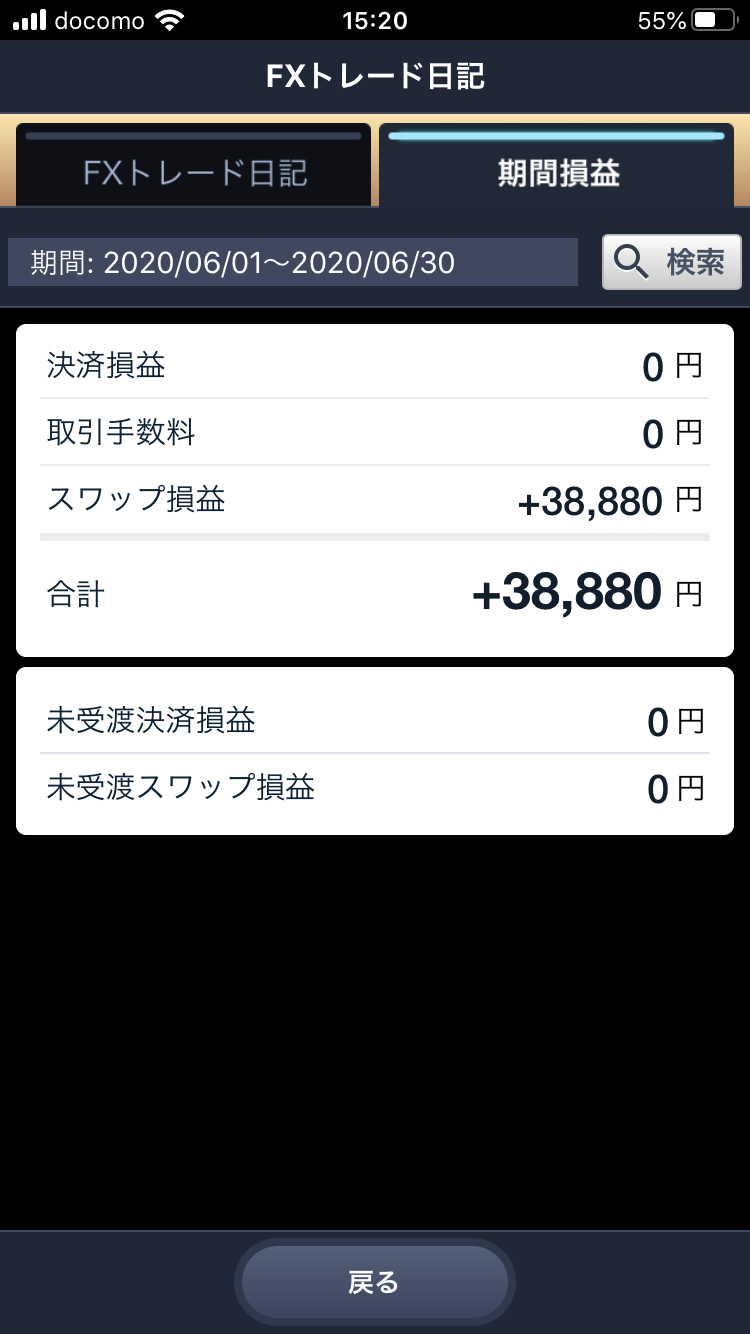Go back with the 戻る button

(374, 1282)
